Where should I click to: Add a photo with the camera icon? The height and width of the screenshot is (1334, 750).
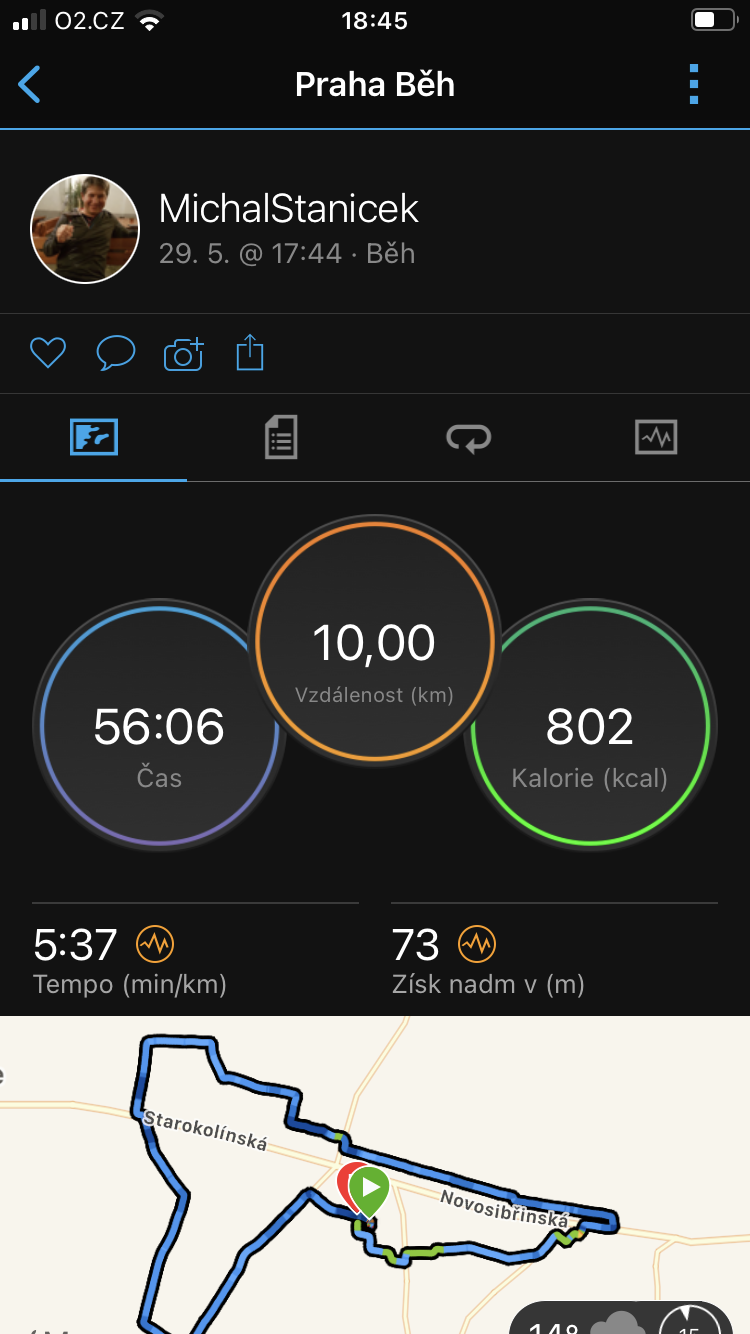point(184,354)
